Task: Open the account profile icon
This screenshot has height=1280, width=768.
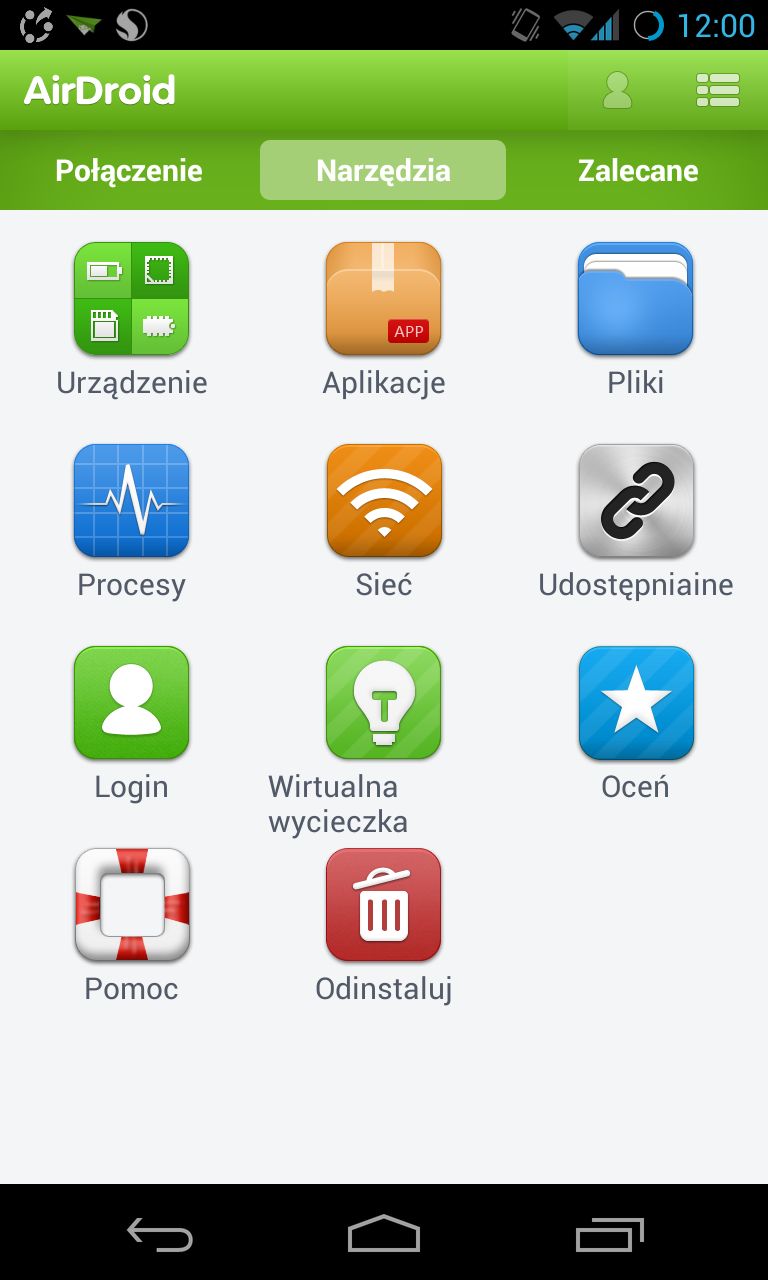Action: point(618,90)
